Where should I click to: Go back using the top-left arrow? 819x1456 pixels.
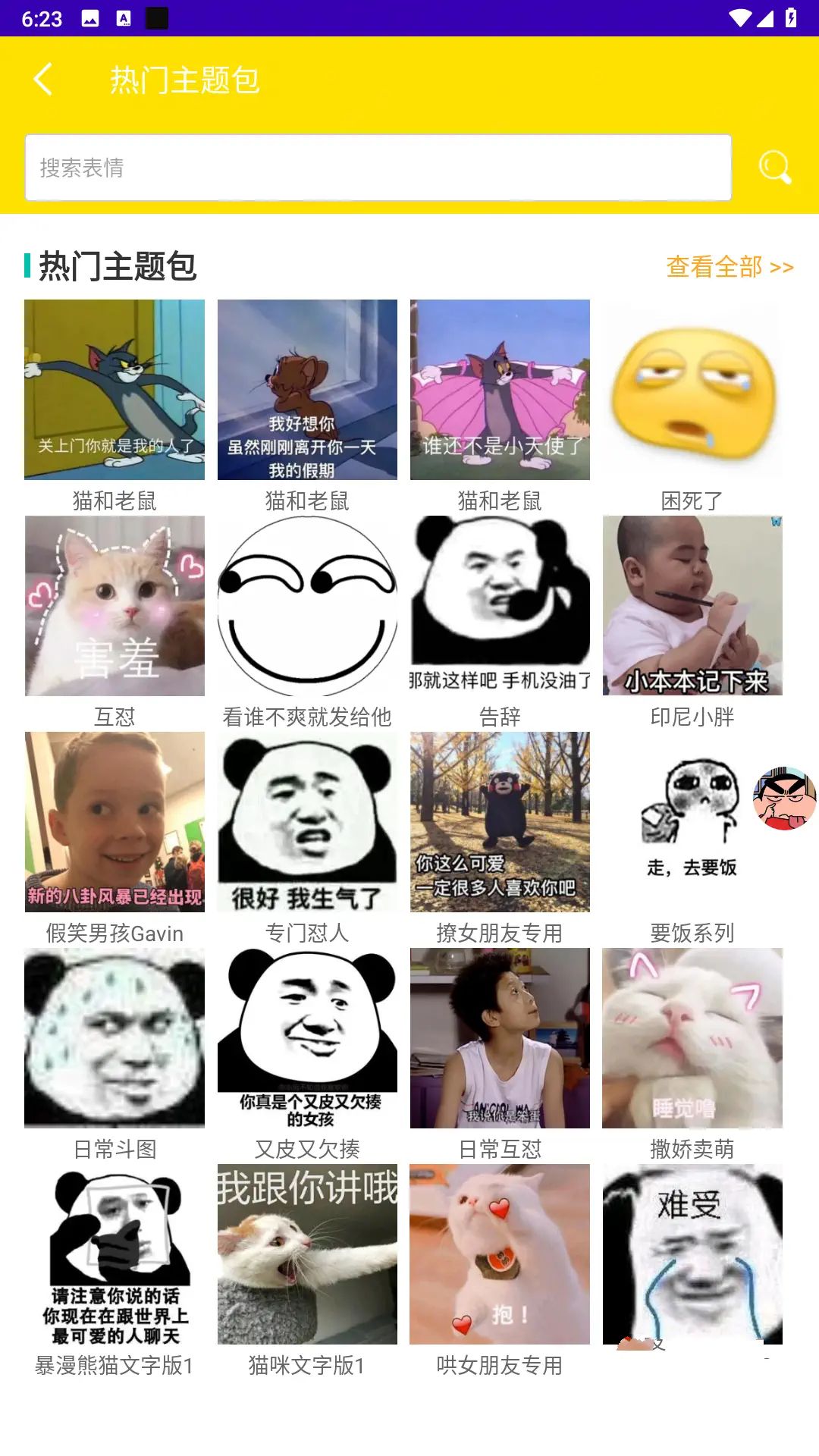coord(43,80)
